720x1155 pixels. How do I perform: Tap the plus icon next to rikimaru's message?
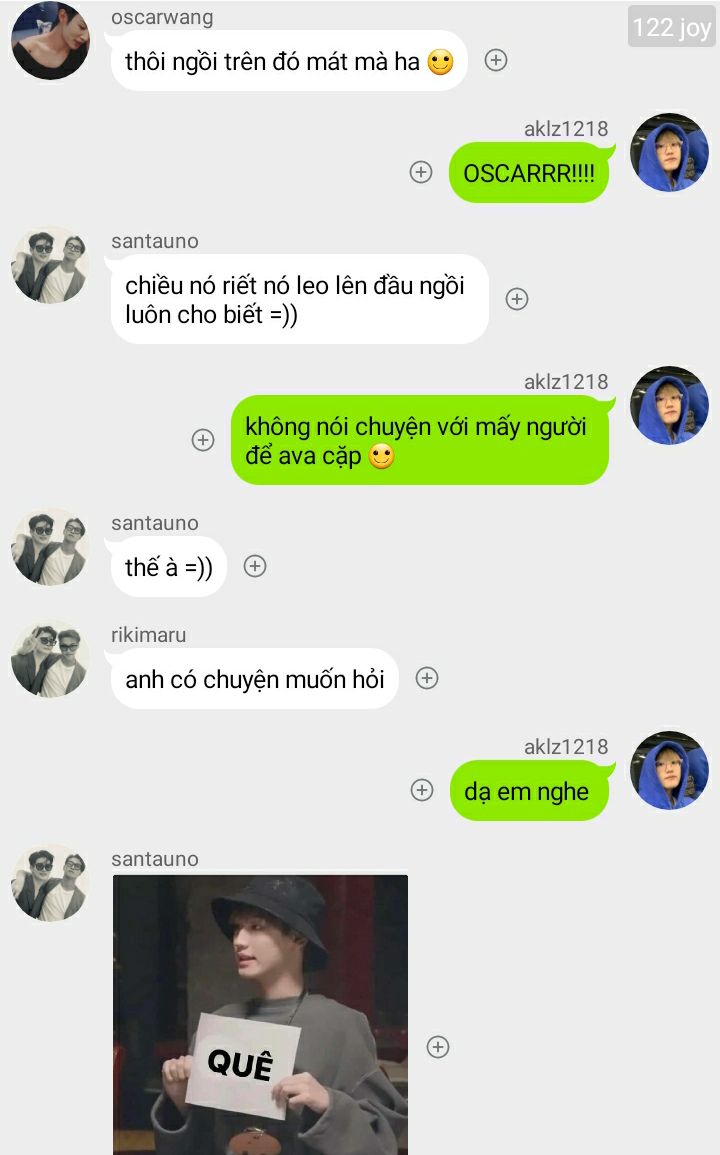(x=427, y=678)
